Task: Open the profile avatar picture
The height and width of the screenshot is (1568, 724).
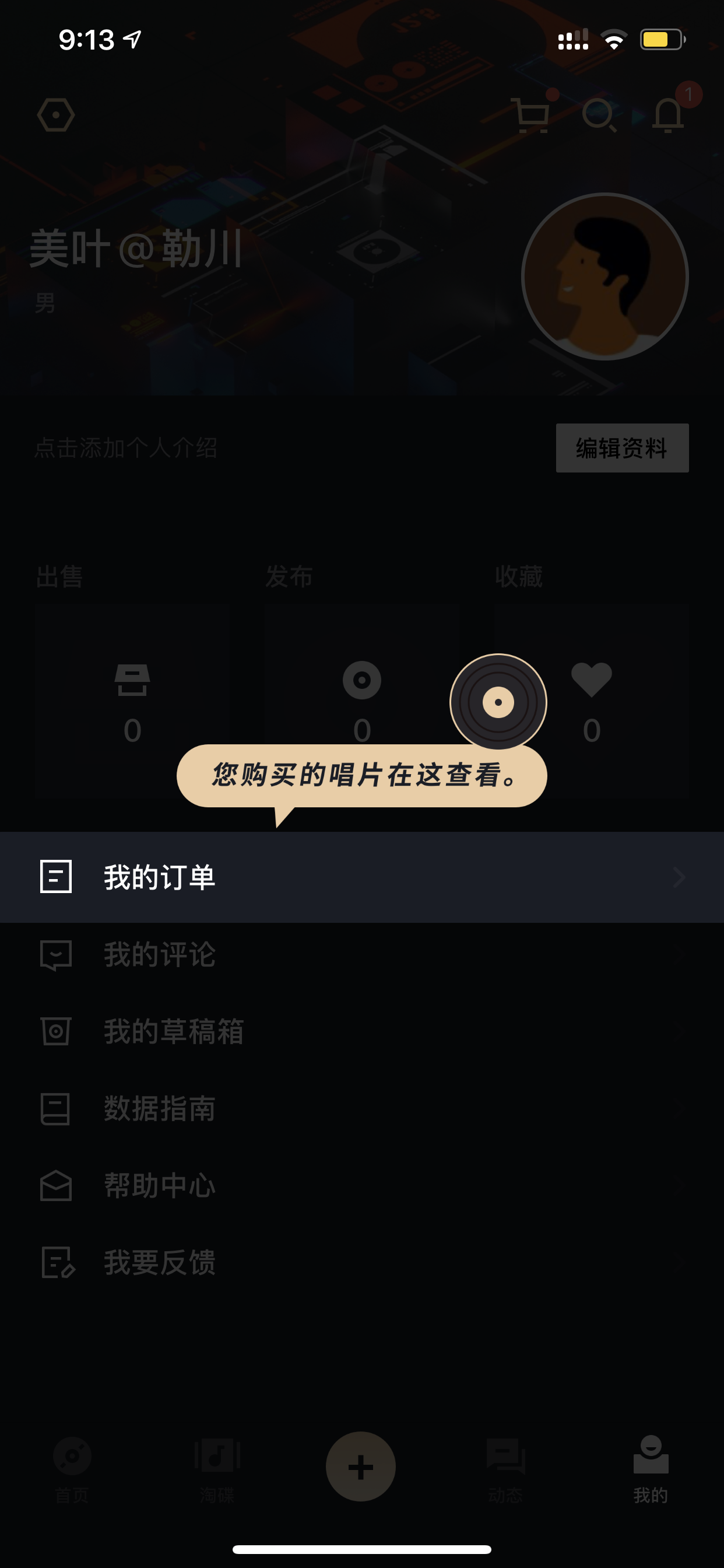Action: pos(604,276)
